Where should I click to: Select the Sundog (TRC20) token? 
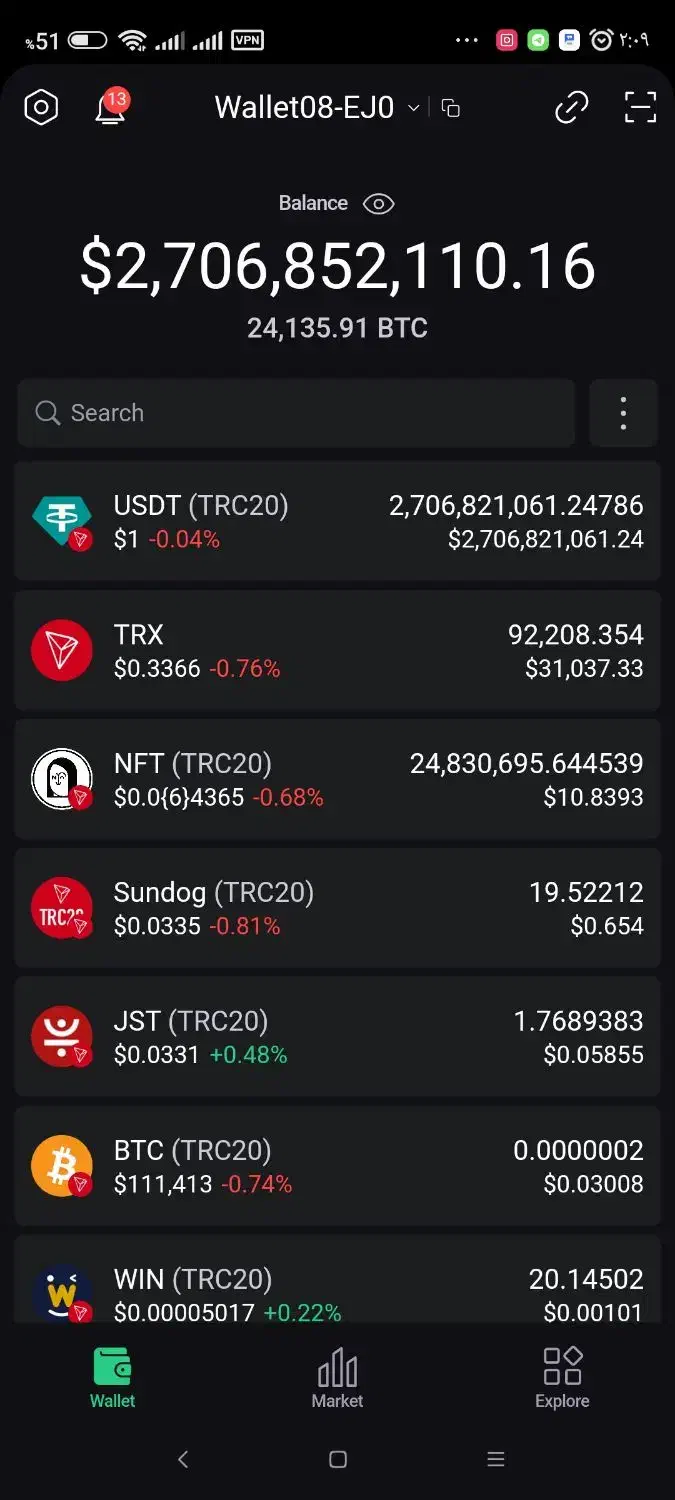coord(337,908)
